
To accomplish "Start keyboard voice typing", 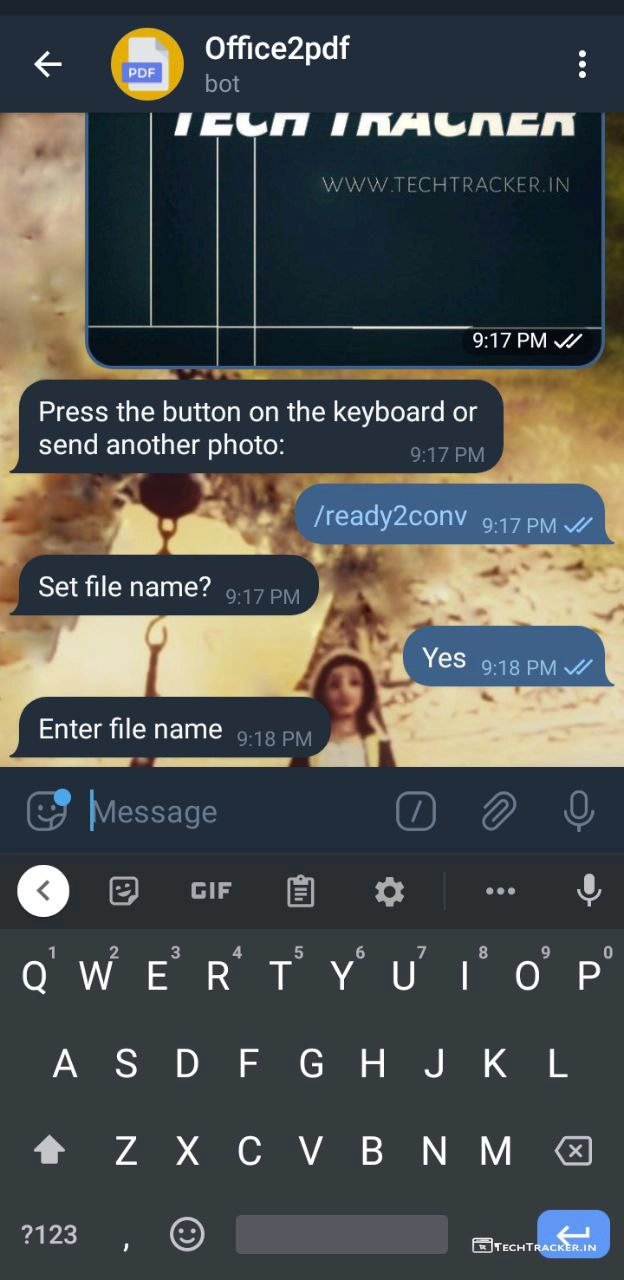I will [589, 891].
